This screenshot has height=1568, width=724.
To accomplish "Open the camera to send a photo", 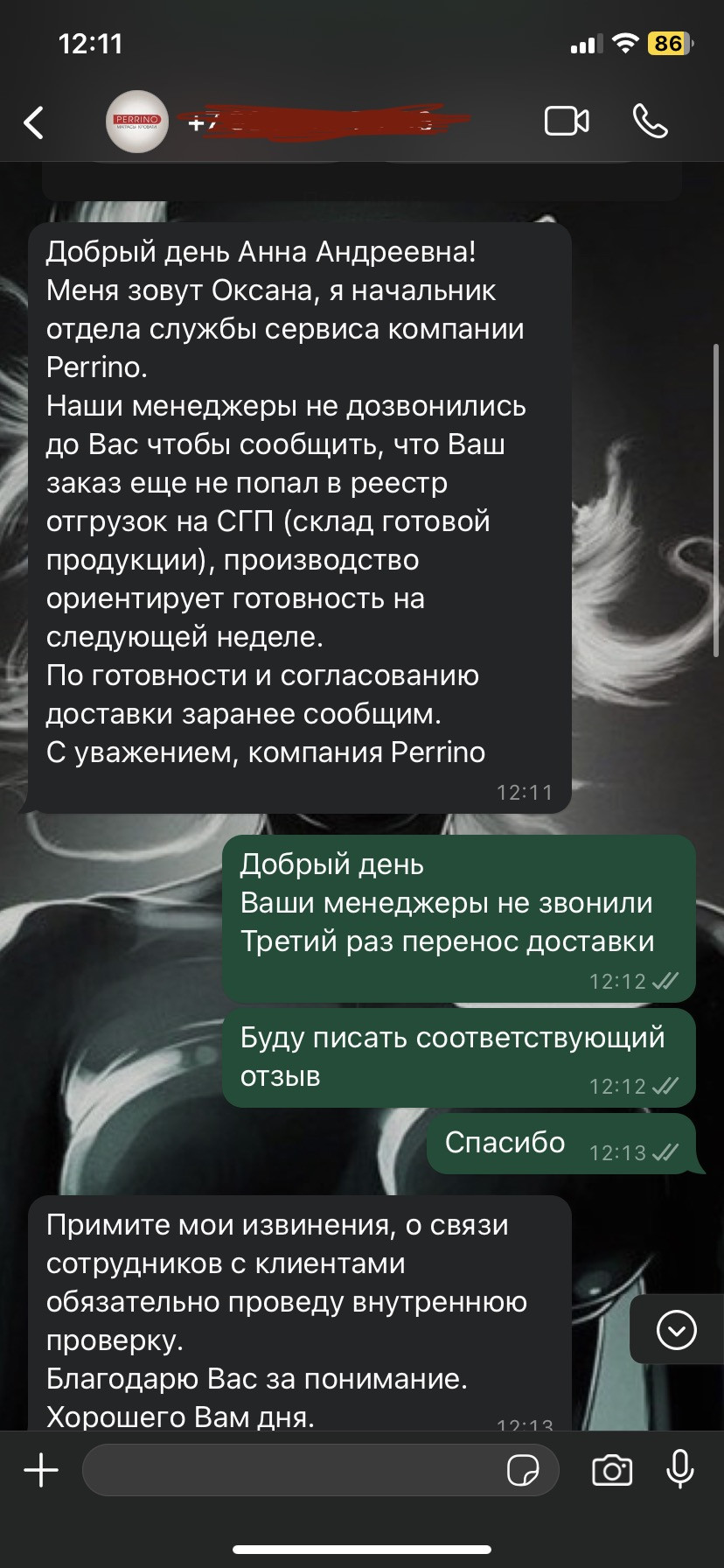I will (612, 1470).
